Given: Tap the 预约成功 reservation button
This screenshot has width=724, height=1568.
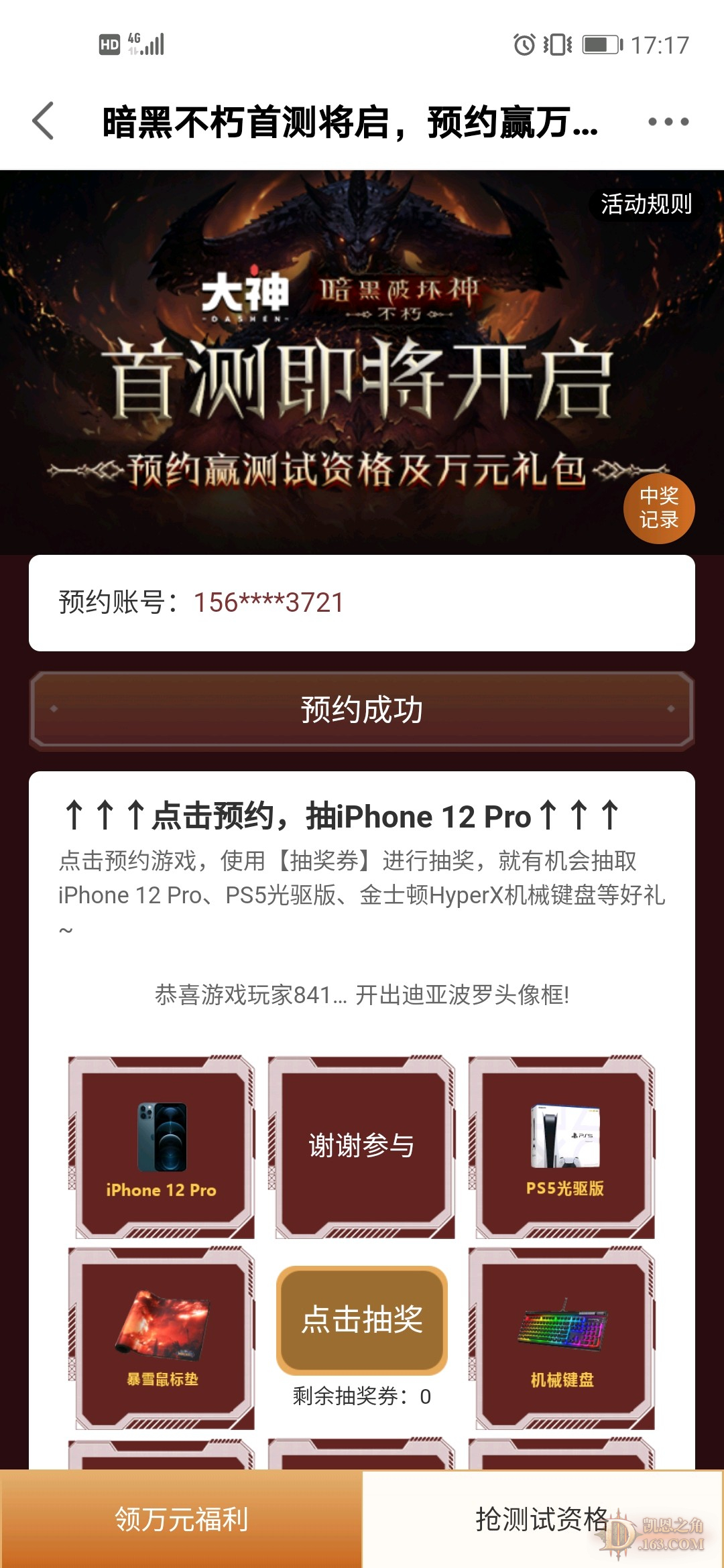Looking at the screenshot, I should (362, 710).
